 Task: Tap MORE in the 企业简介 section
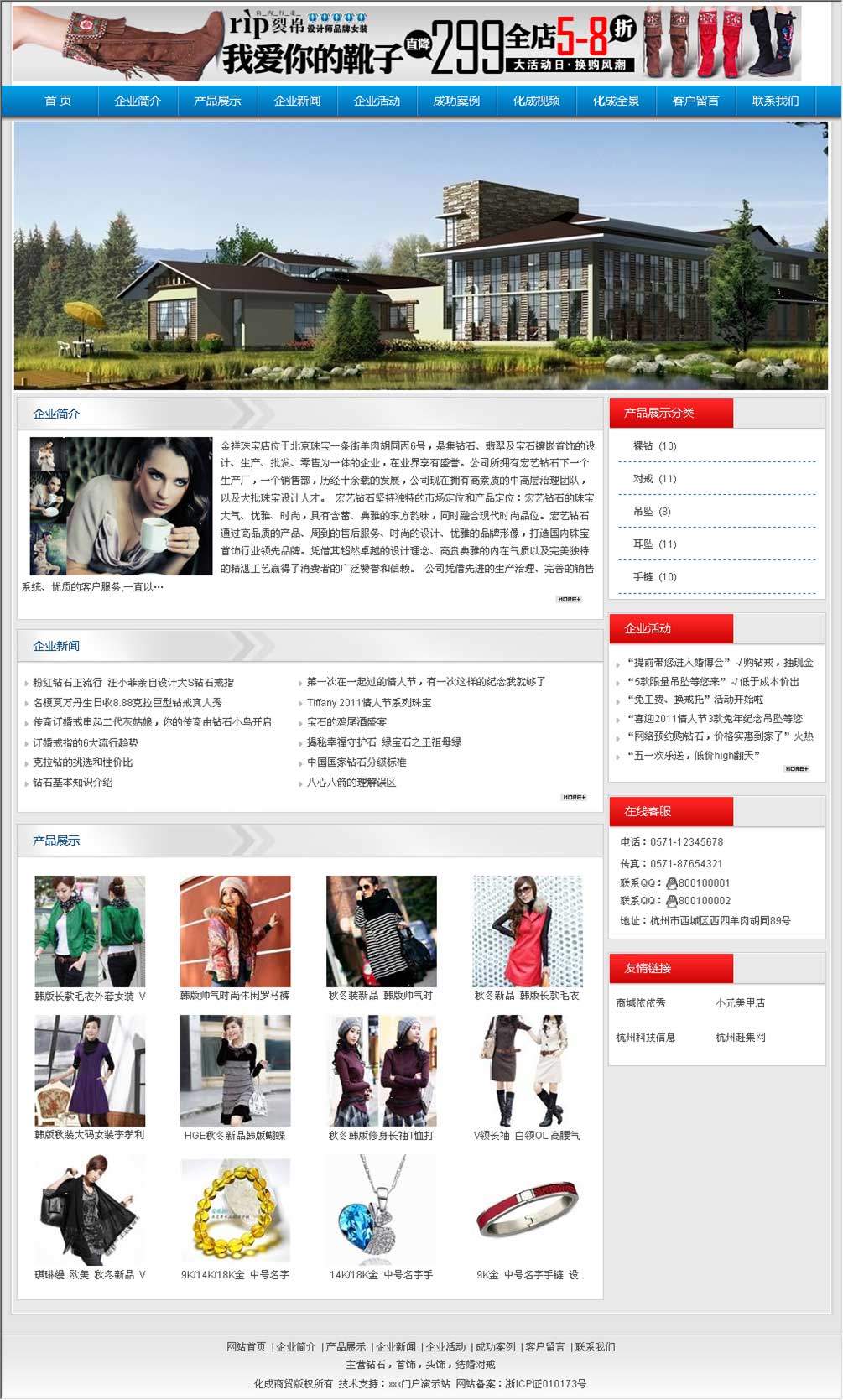[x=569, y=599]
